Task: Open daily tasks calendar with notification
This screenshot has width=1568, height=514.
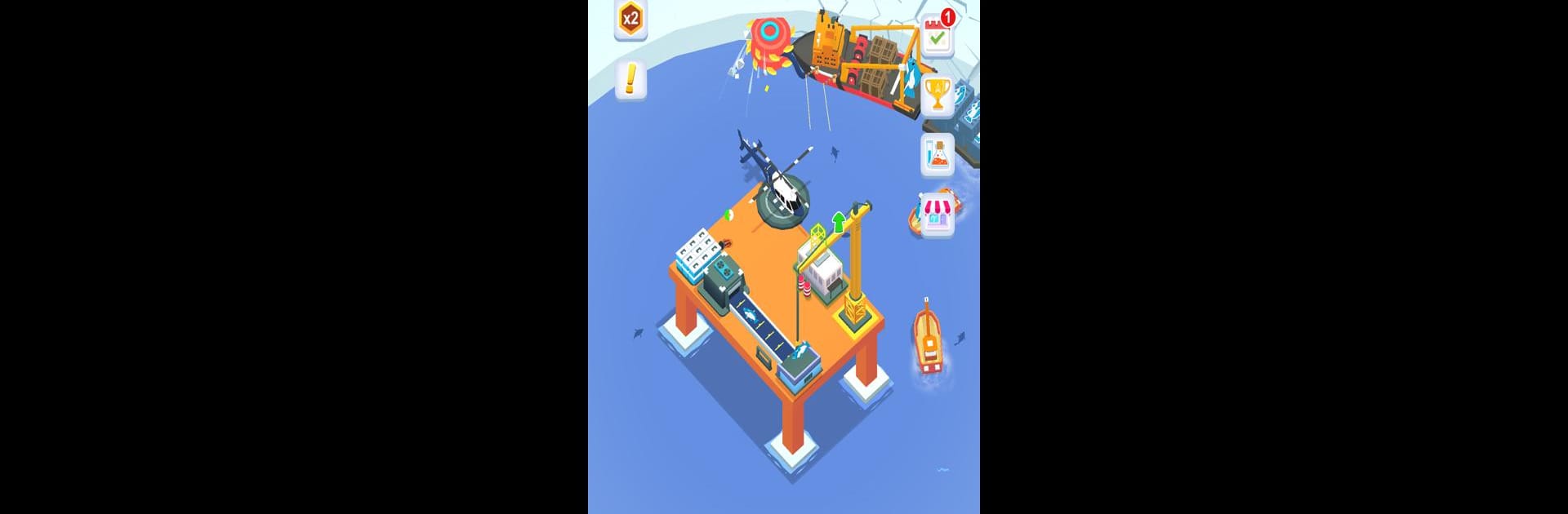Action: 938,35
